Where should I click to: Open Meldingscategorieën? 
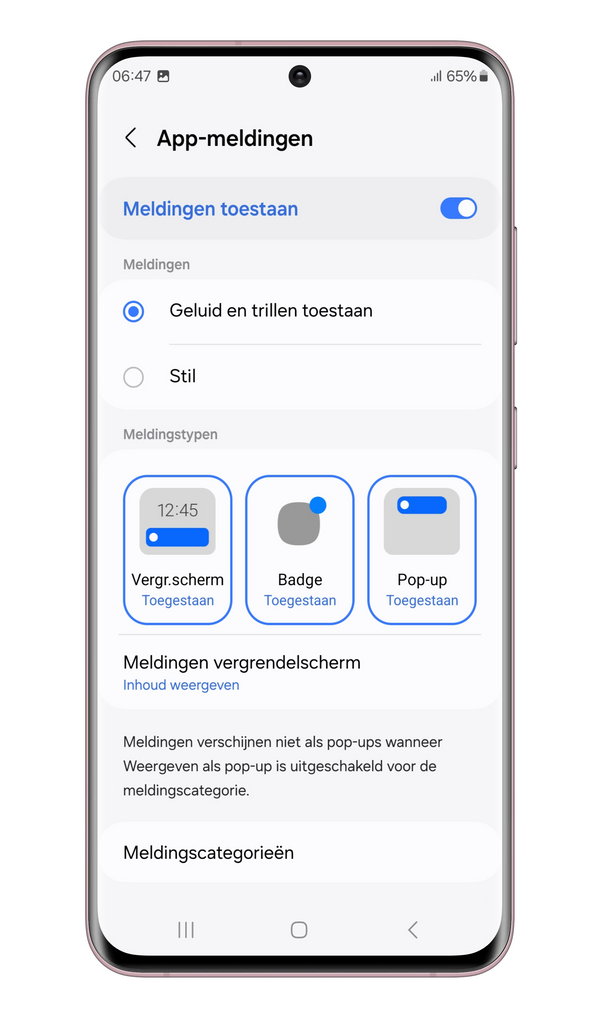[x=301, y=853]
